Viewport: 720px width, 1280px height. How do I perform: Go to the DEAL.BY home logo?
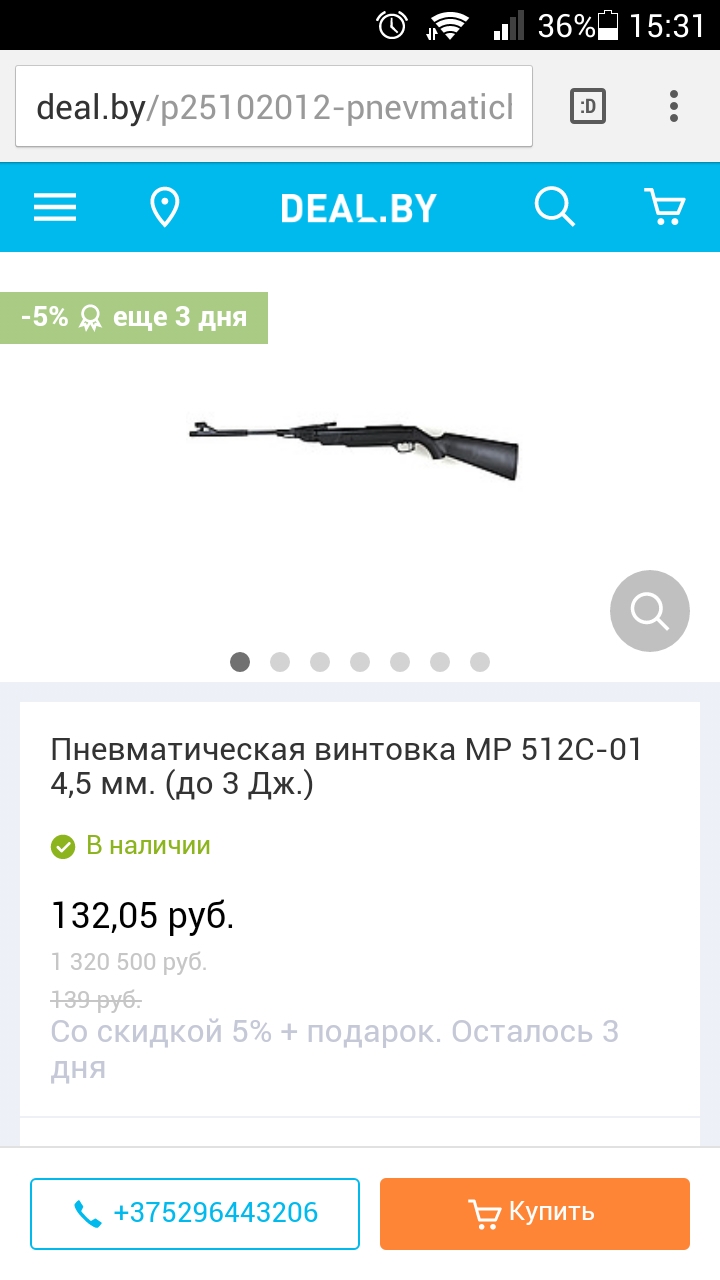358,208
